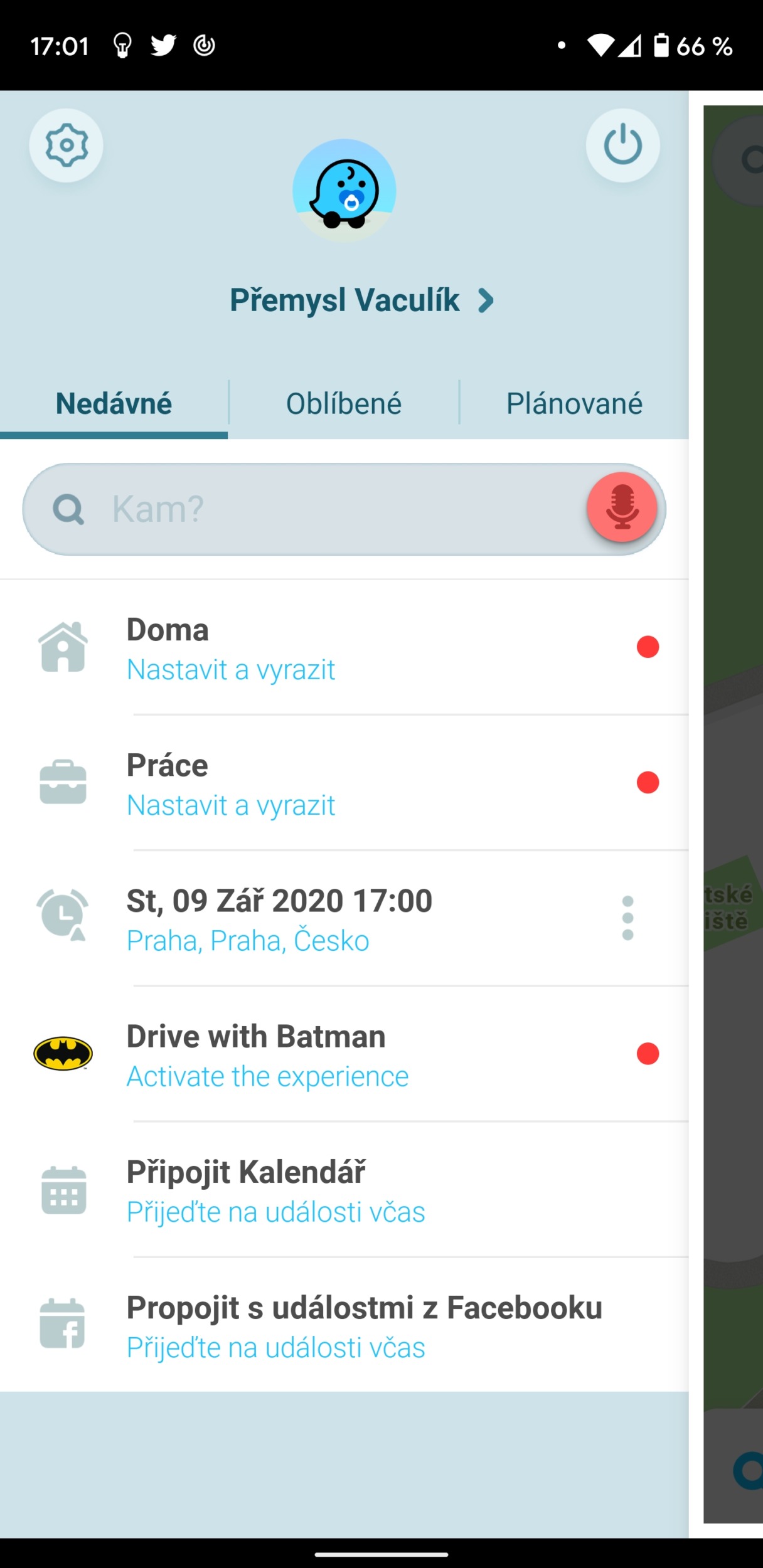Switch to the Oblíbené tab
Viewport: 763px width, 1568px height.
click(343, 403)
